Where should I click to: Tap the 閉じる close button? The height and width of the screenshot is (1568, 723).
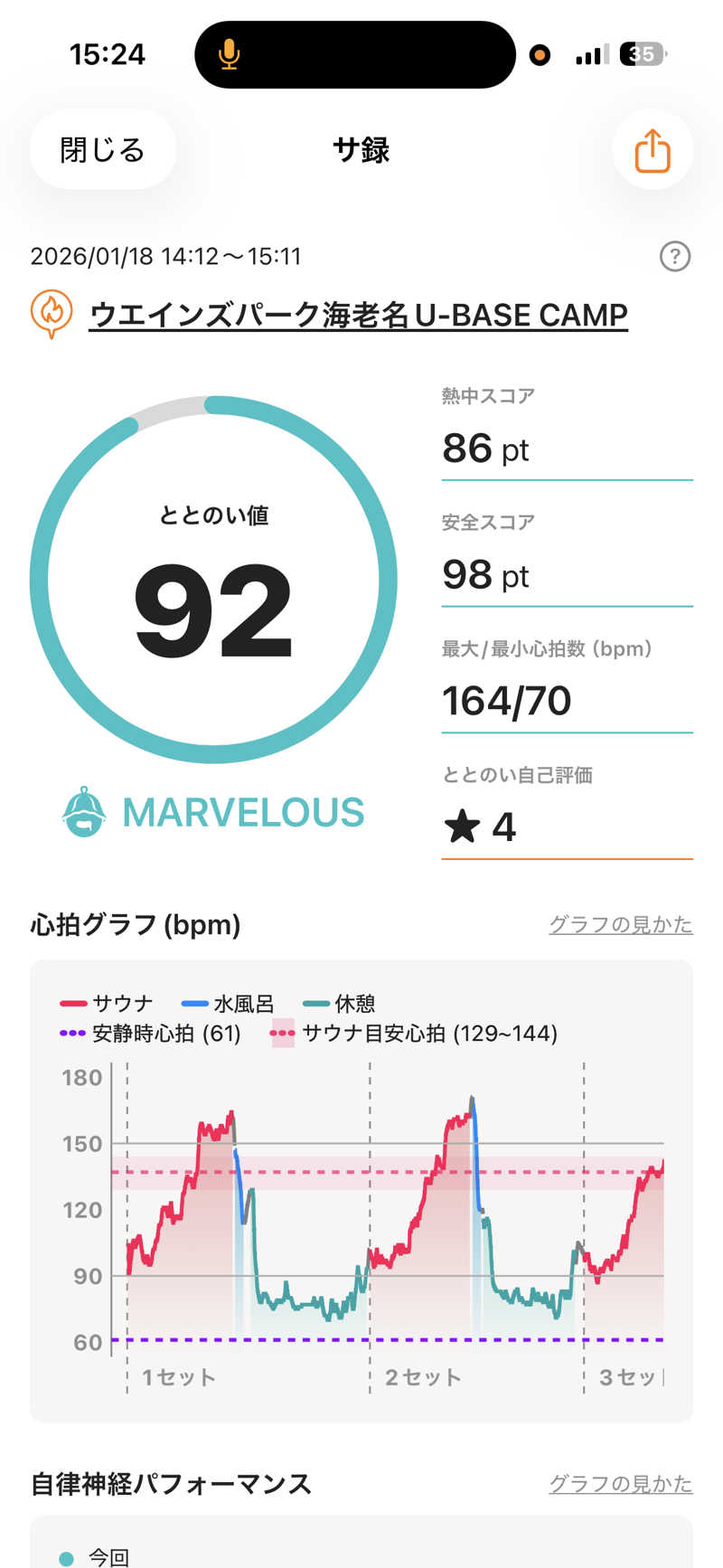click(102, 149)
